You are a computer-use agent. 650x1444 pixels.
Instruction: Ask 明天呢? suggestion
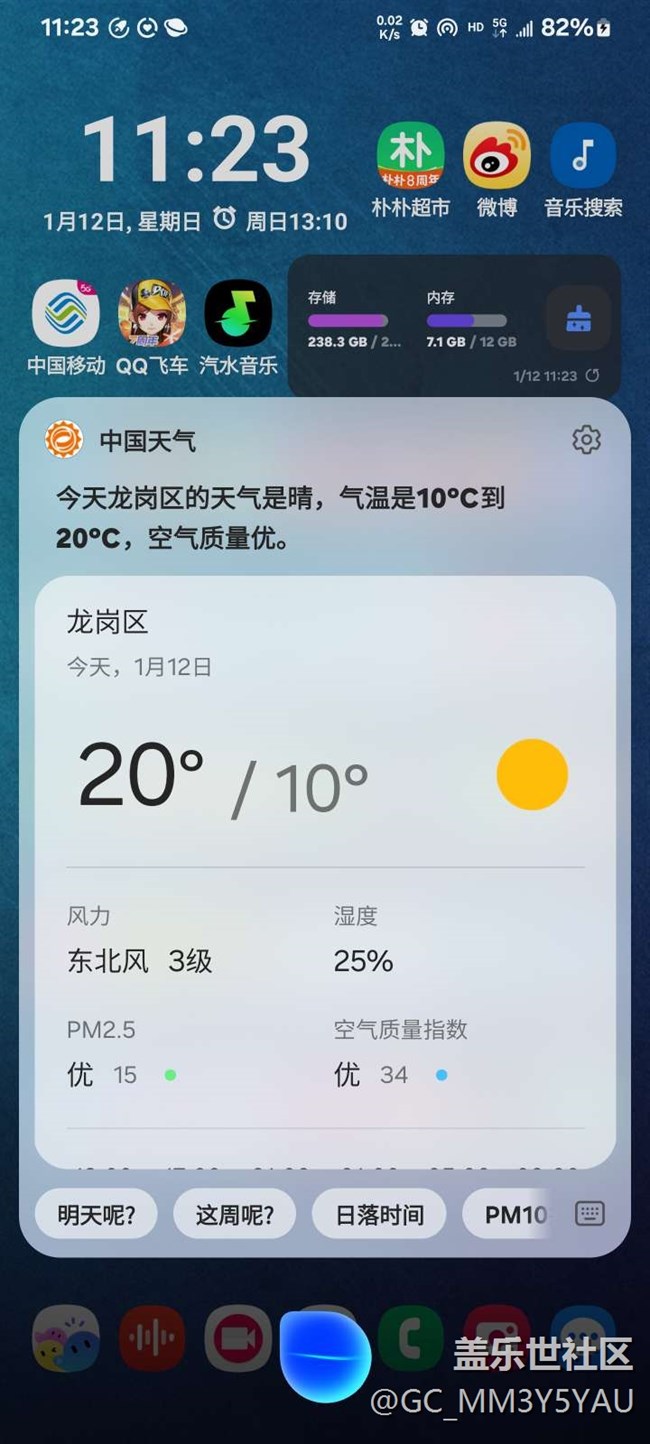pyautogui.click(x=96, y=1215)
